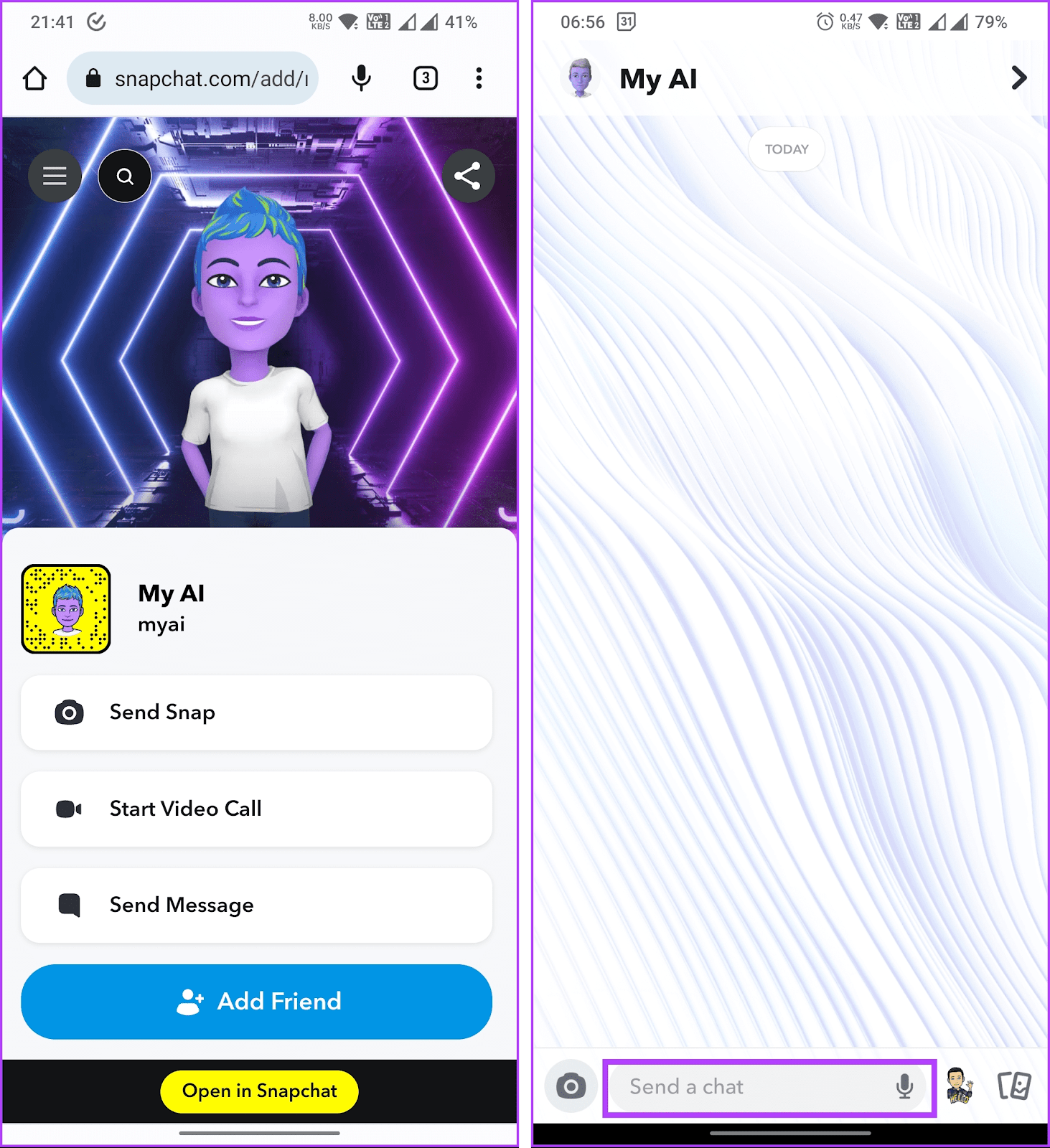Open My AI profile avatar in chat header

coord(580,78)
